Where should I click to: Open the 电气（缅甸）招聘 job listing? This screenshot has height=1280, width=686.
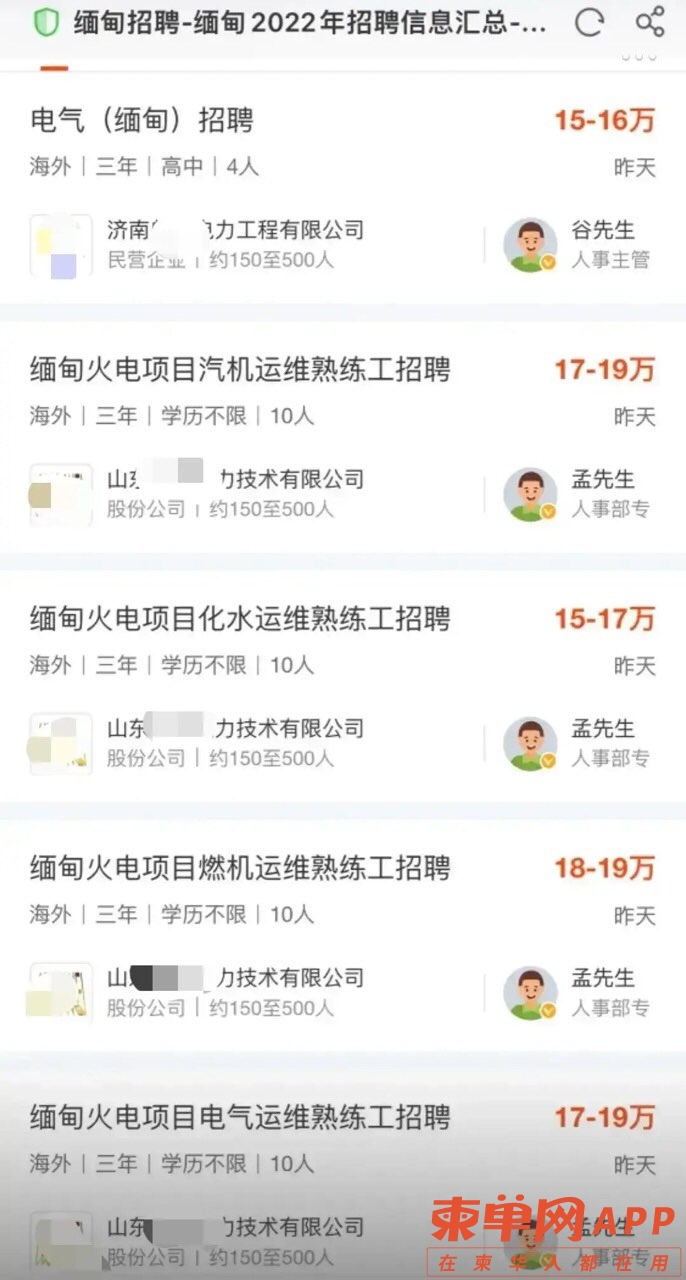(x=142, y=121)
